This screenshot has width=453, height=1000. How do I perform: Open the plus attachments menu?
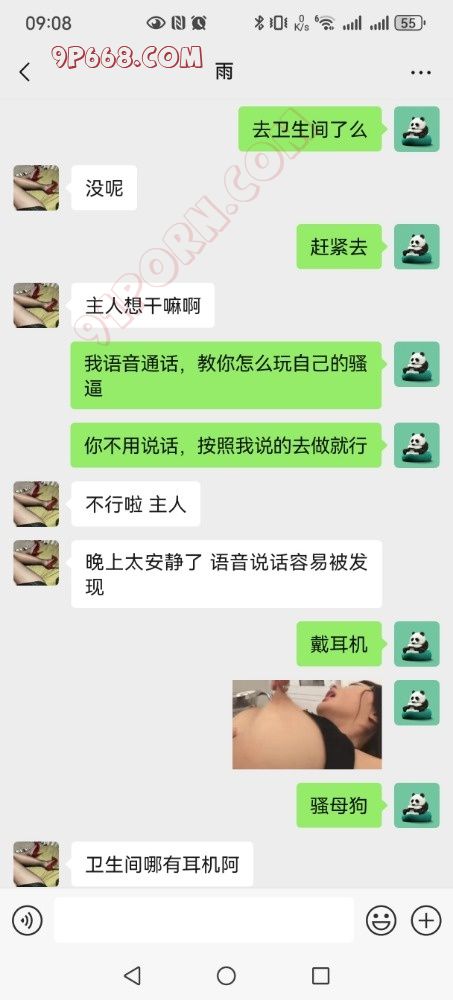click(x=426, y=920)
